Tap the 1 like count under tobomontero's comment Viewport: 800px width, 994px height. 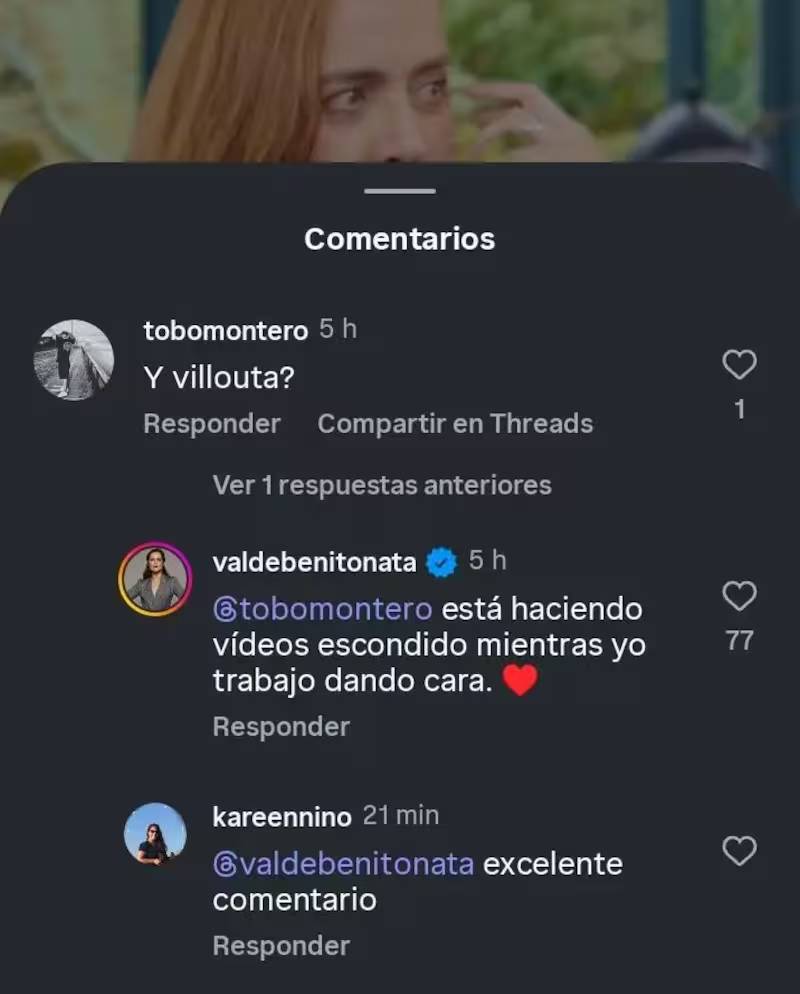tap(740, 408)
